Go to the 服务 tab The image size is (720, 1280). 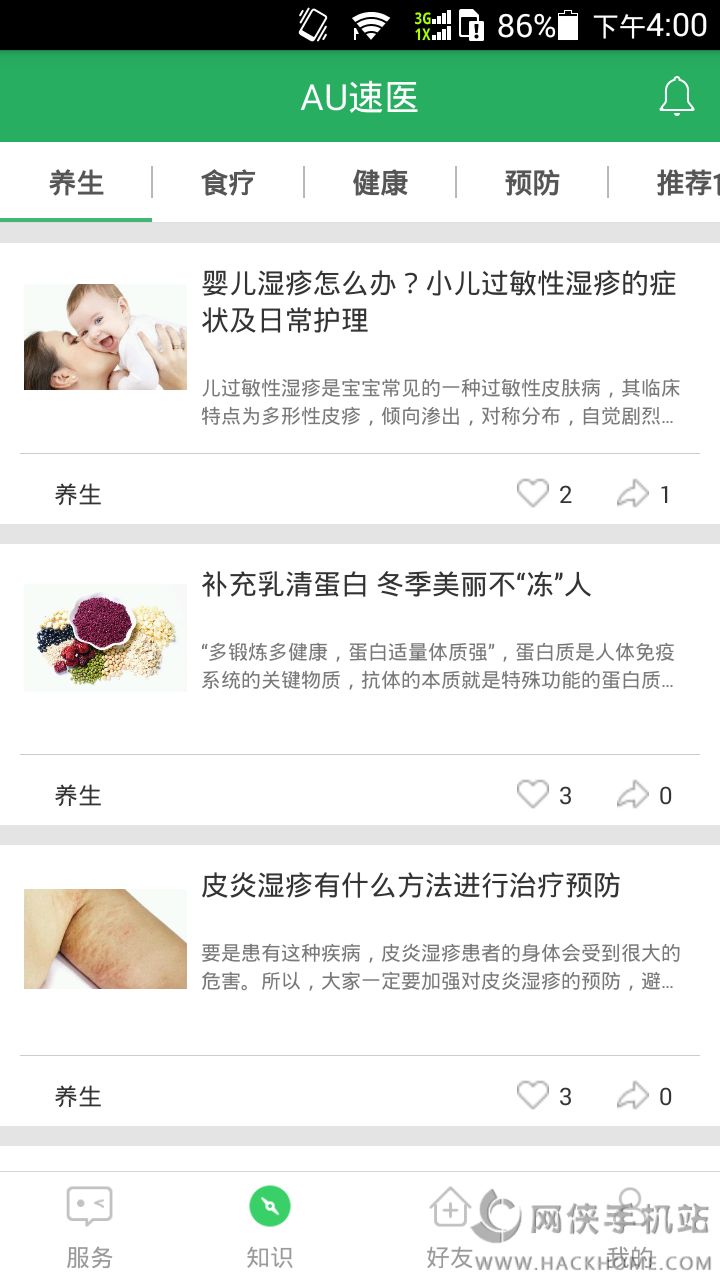(90, 1226)
